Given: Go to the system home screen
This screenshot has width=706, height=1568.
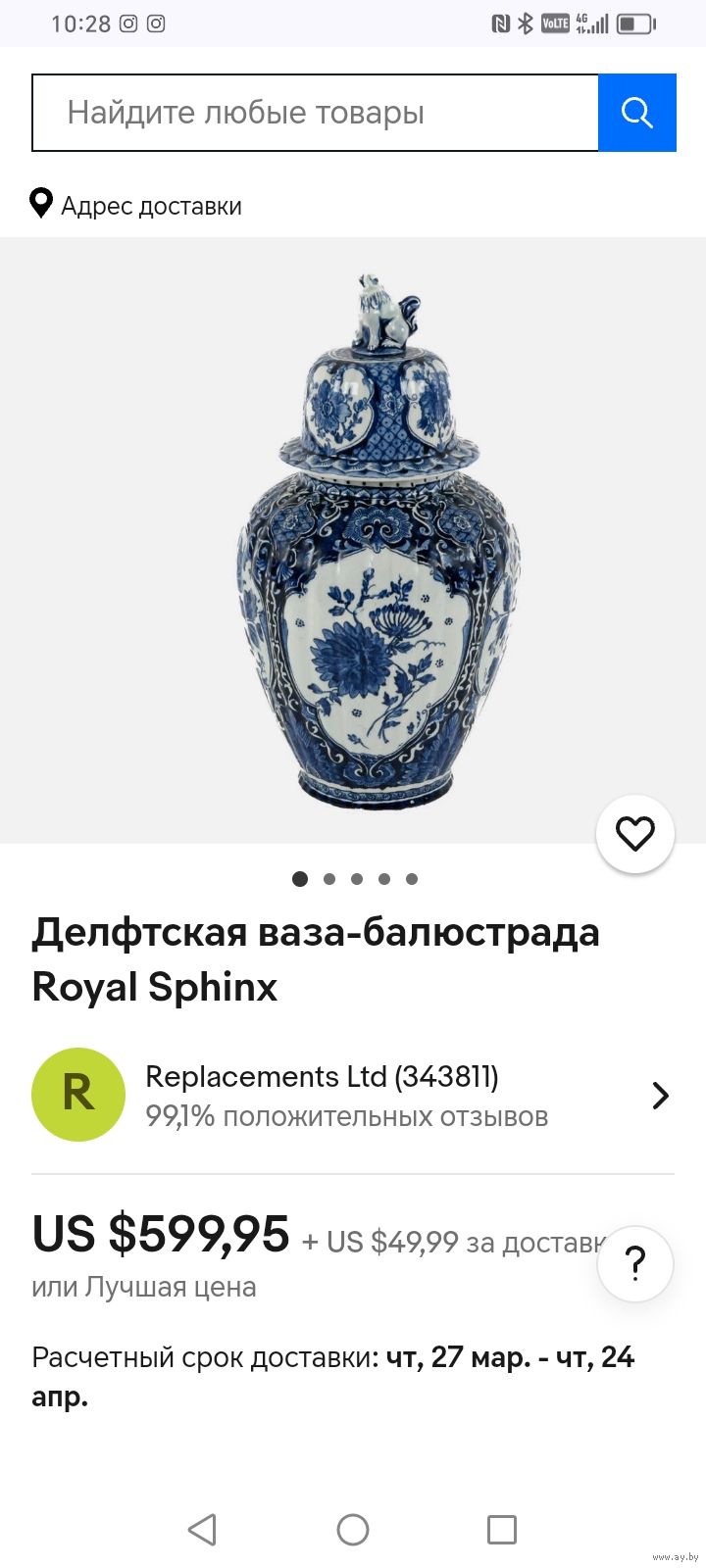Looking at the screenshot, I should [x=353, y=1529].
